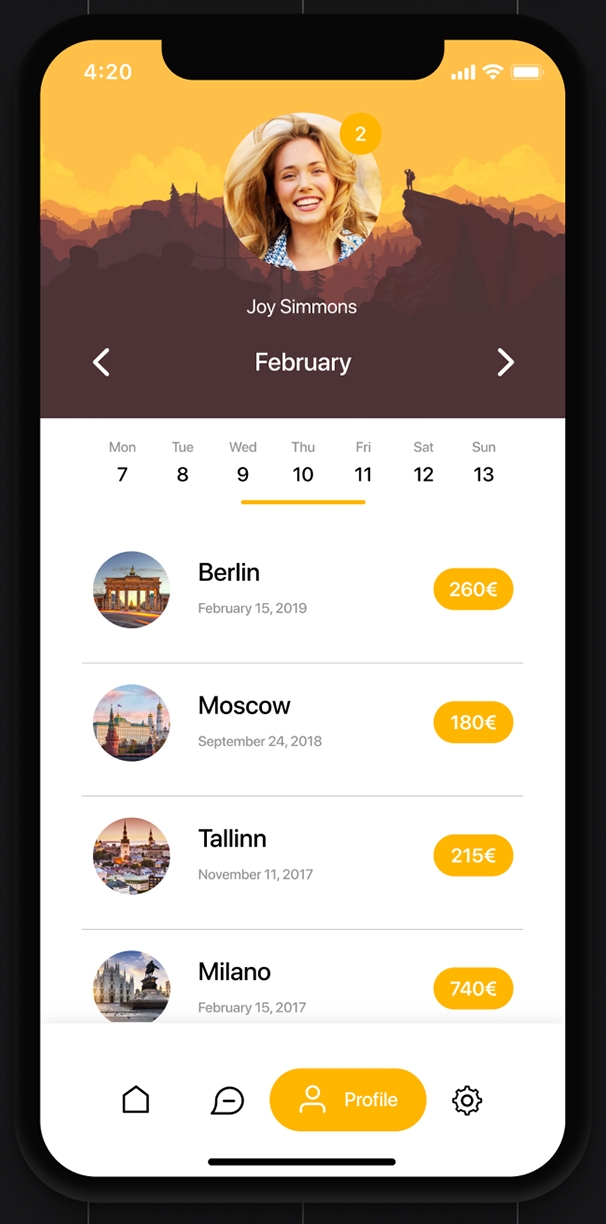Open the chat messages tab
Image resolution: width=606 pixels, height=1224 pixels.
227,1101
